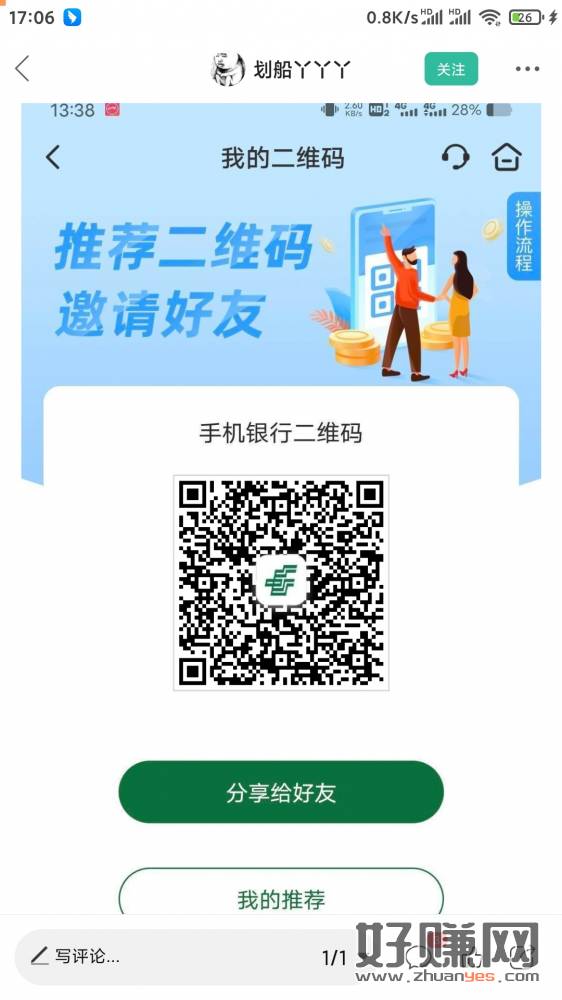The image size is (562, 1000).
Task: Follow the author with 关注 button
Action: click(x=451, y=69)
